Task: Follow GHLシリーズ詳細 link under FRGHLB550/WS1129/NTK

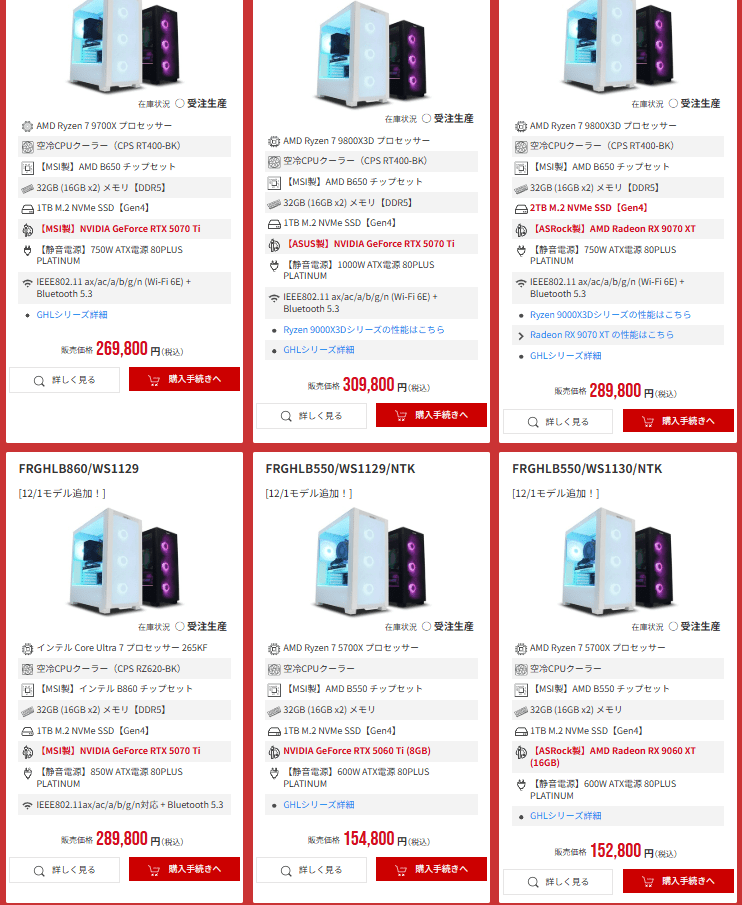Action: coord(318,804)
